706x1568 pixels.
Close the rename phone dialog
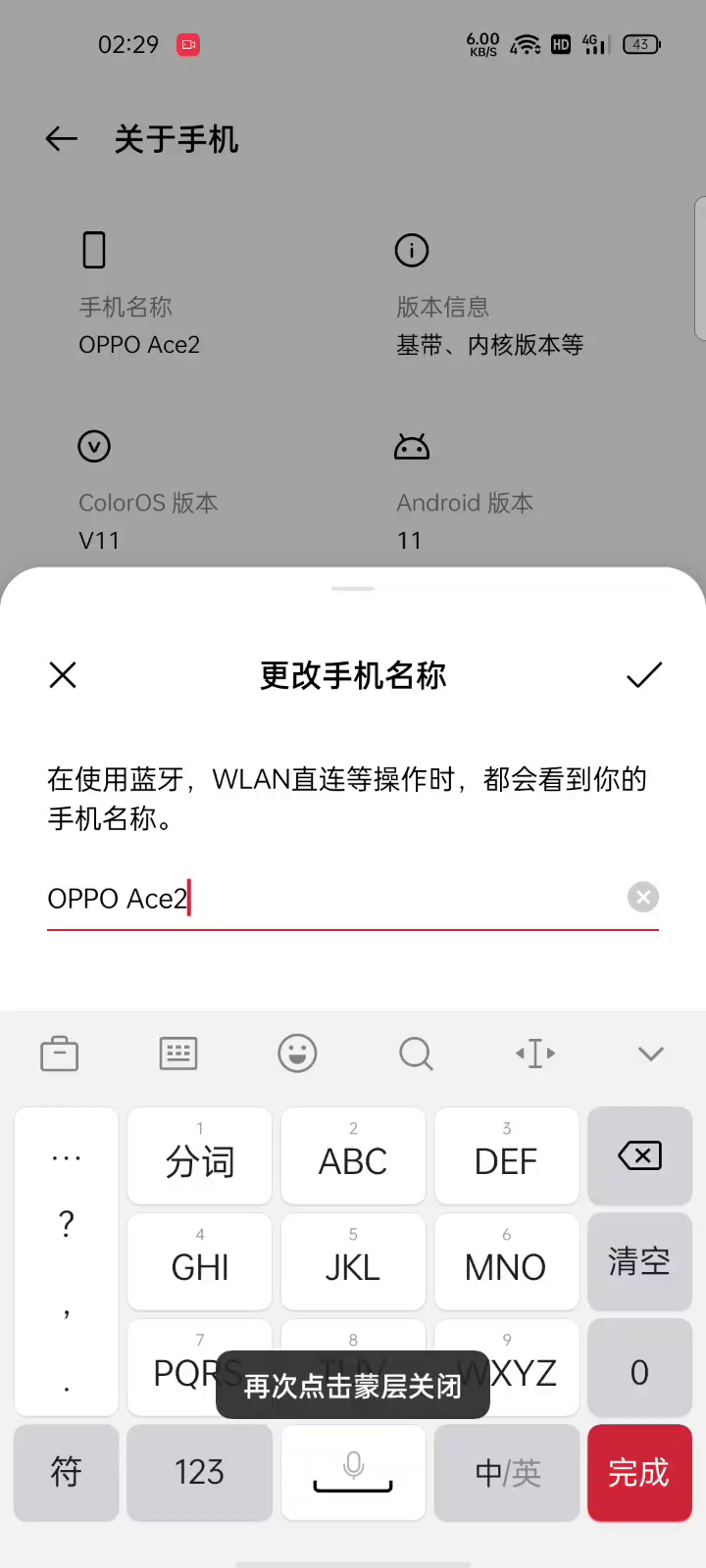coord(63,675)
